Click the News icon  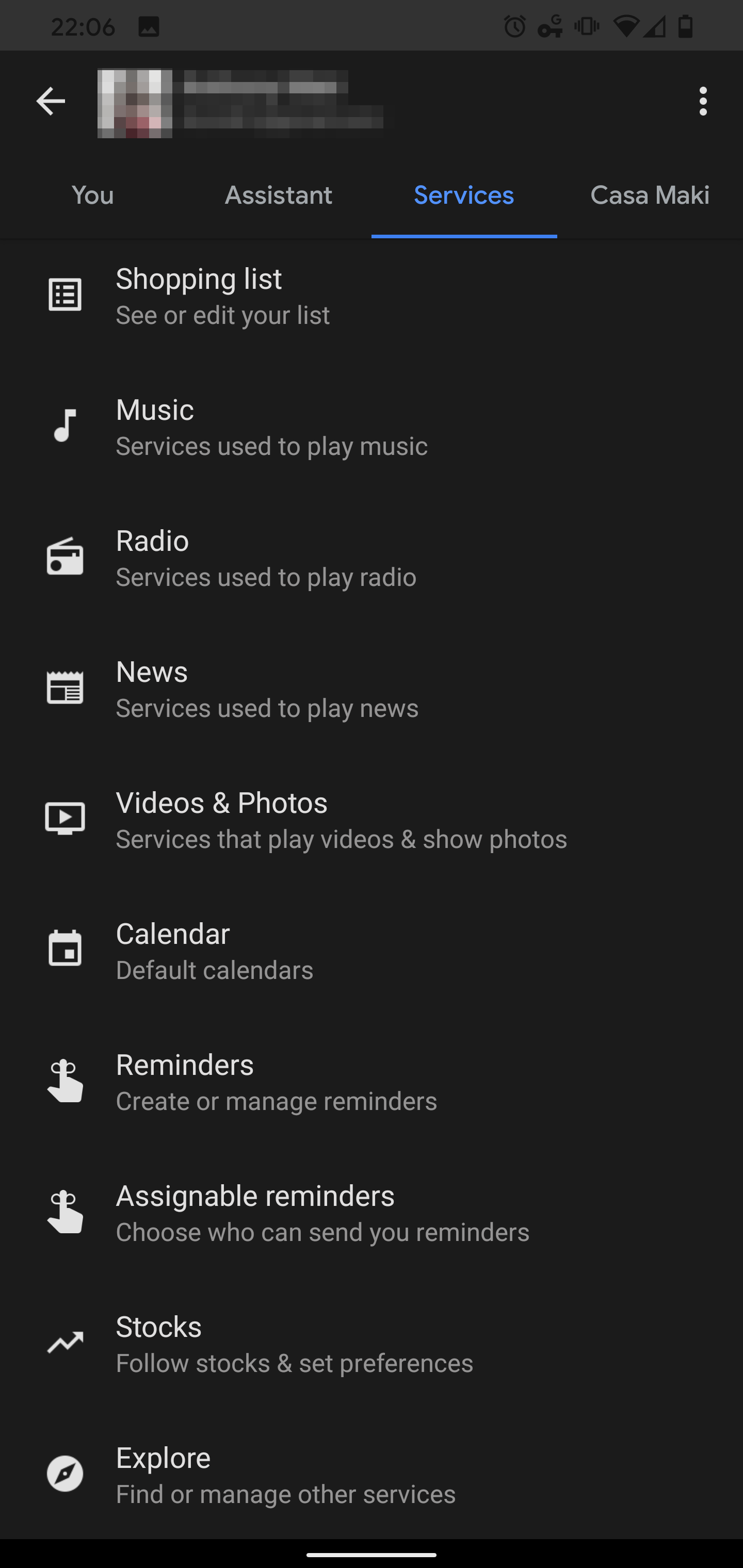click(65, 687)
